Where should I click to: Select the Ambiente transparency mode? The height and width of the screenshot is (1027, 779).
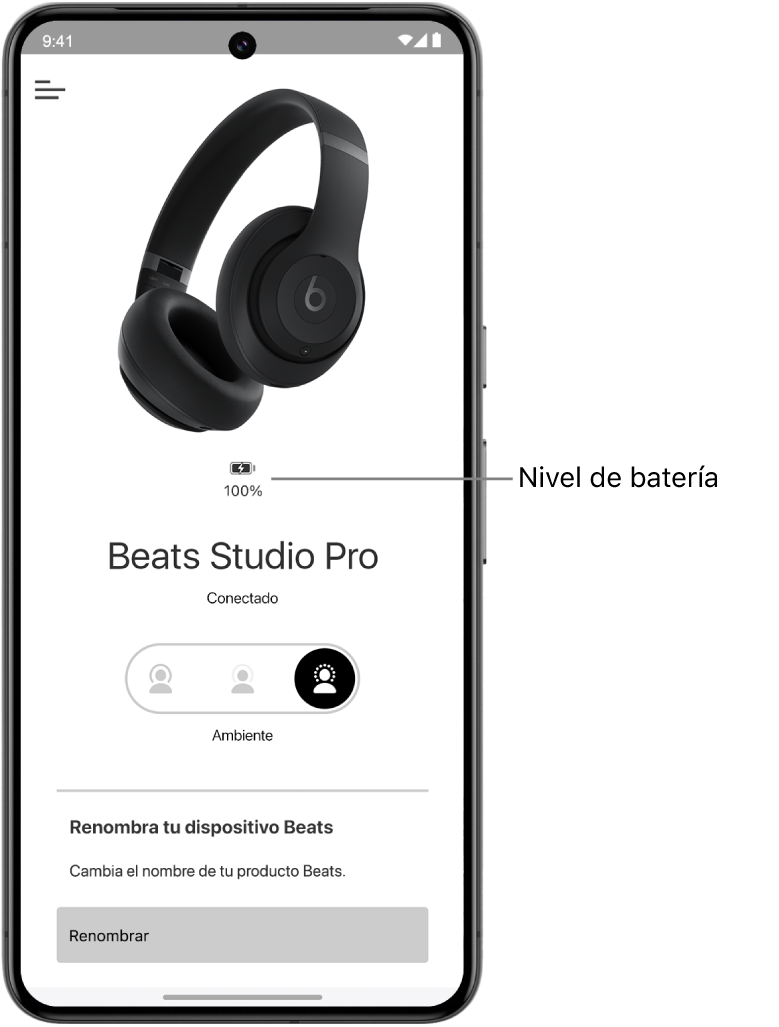coord(325,679)
